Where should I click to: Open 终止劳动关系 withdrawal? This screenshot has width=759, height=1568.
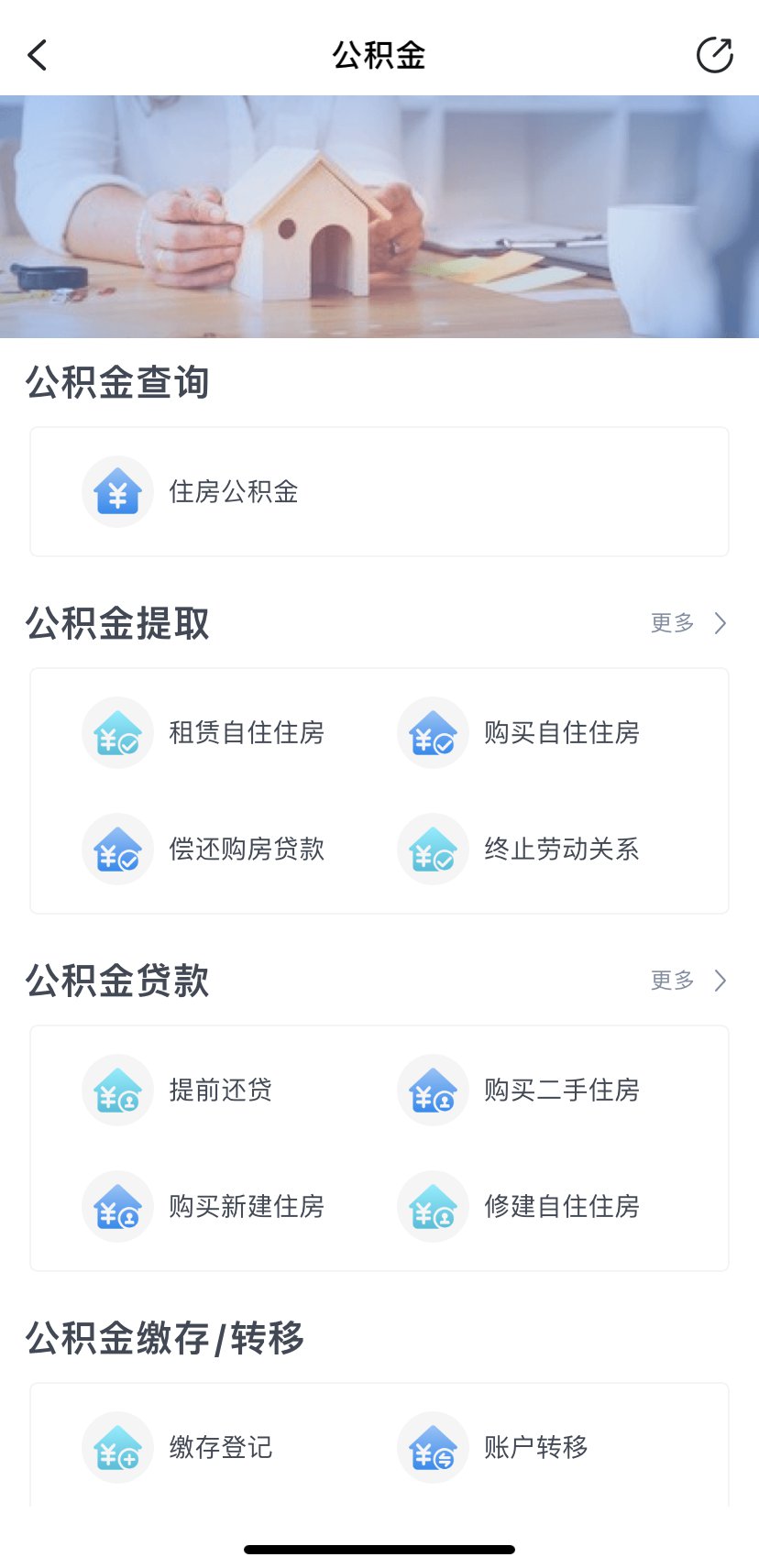pyautogui.click(x=560, y=850)
